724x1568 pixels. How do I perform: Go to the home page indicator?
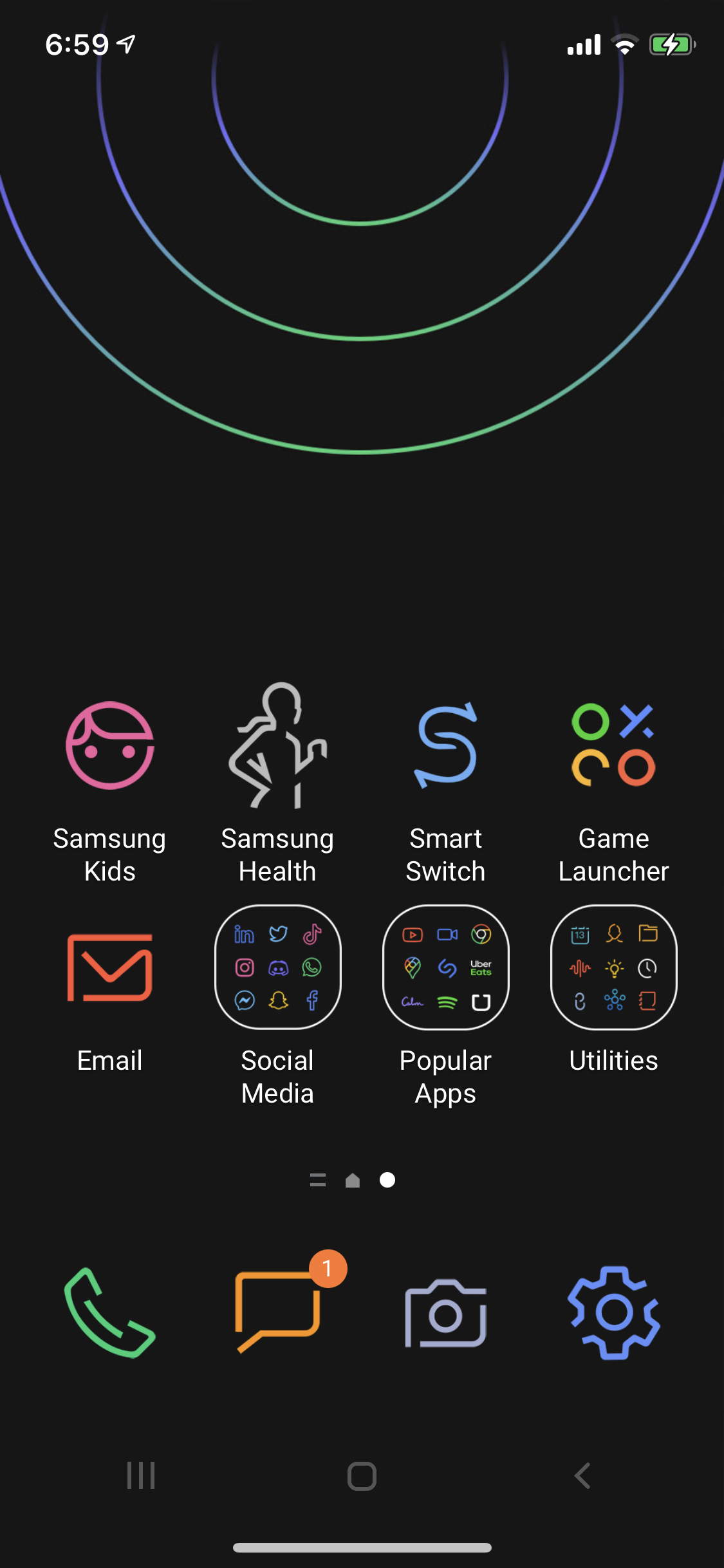352,1180
